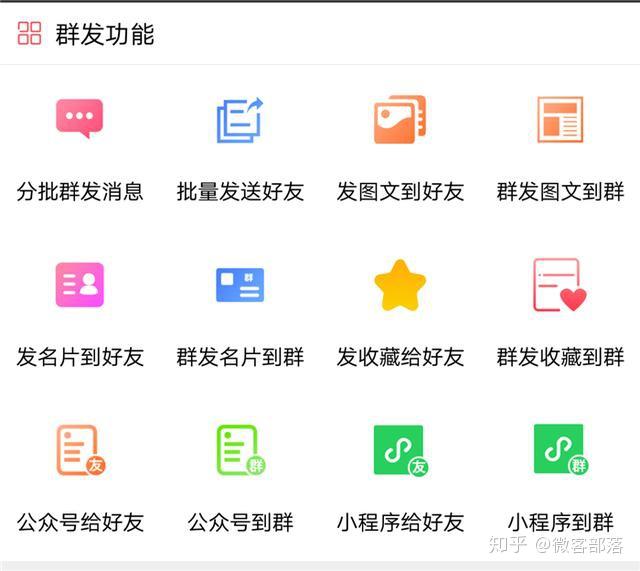Open 发收藏给好友 star item
The image size is (640, 571).
[400, 285]
